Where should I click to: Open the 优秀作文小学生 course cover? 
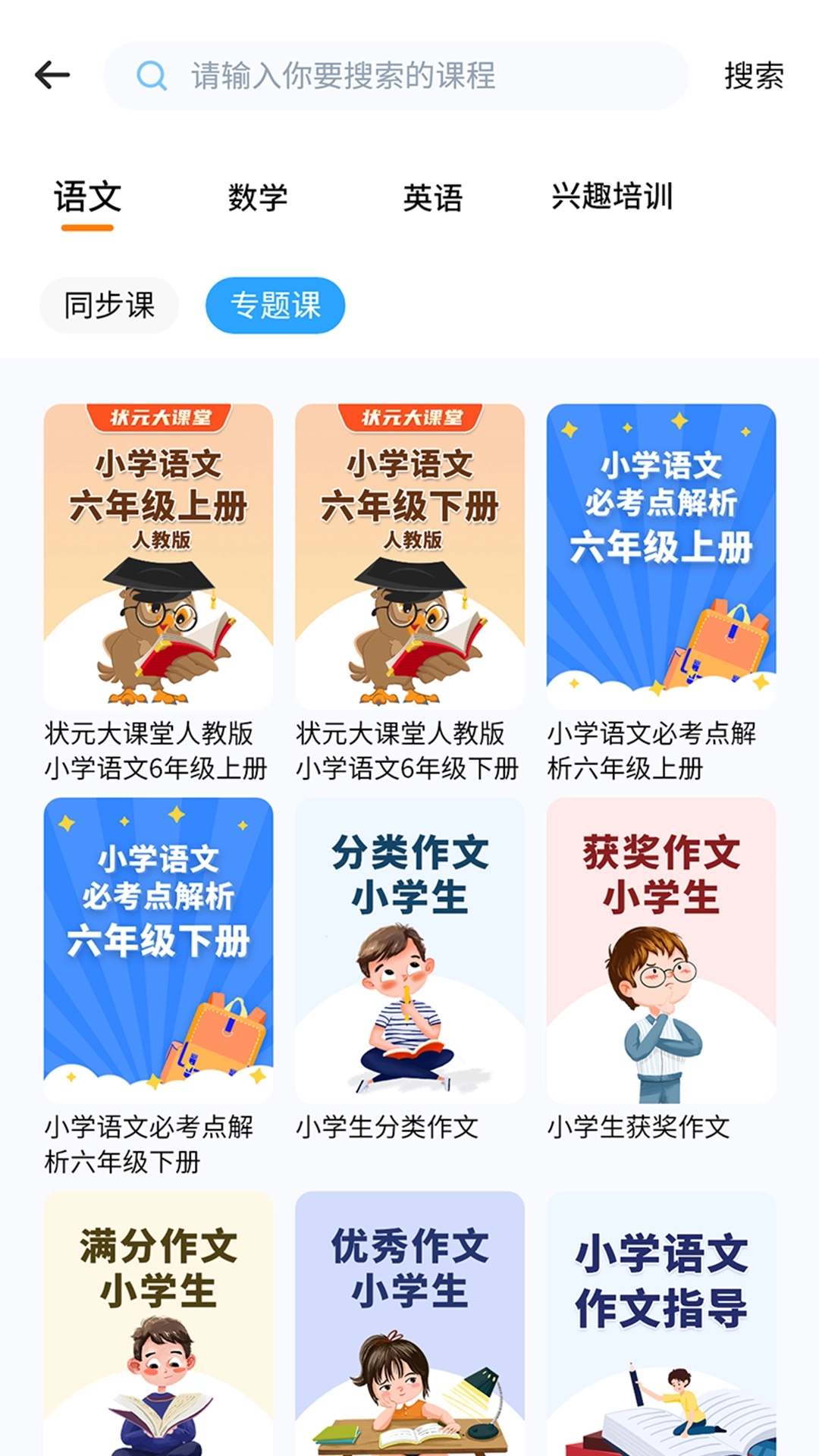[409, 1335]
